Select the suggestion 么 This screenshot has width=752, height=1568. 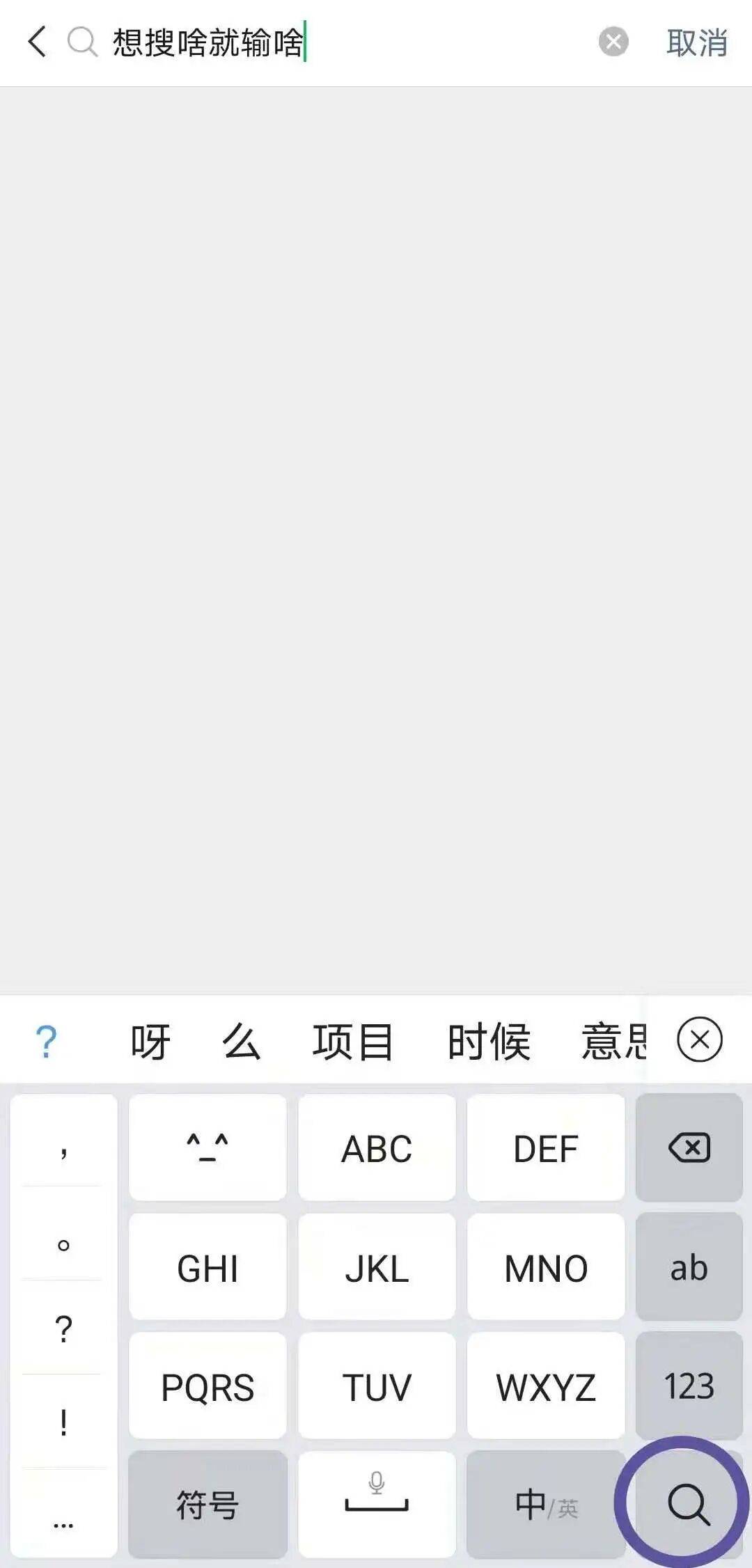pyautogui.click(x=241, y=1042)
